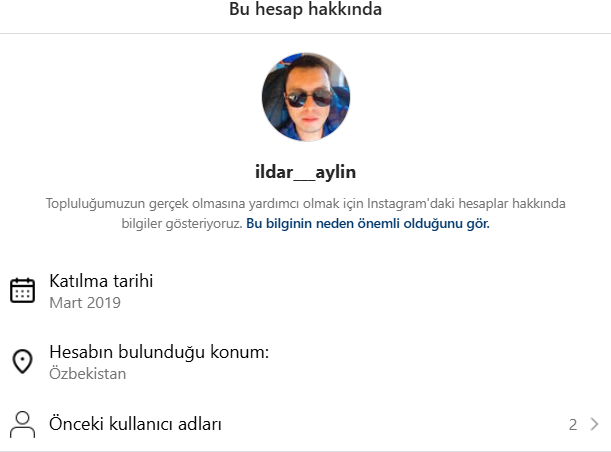Open the Önceki kullanıcı adları row
This screenshot has height=452, width=611.
pyautogui.click(x=305, y=424)
